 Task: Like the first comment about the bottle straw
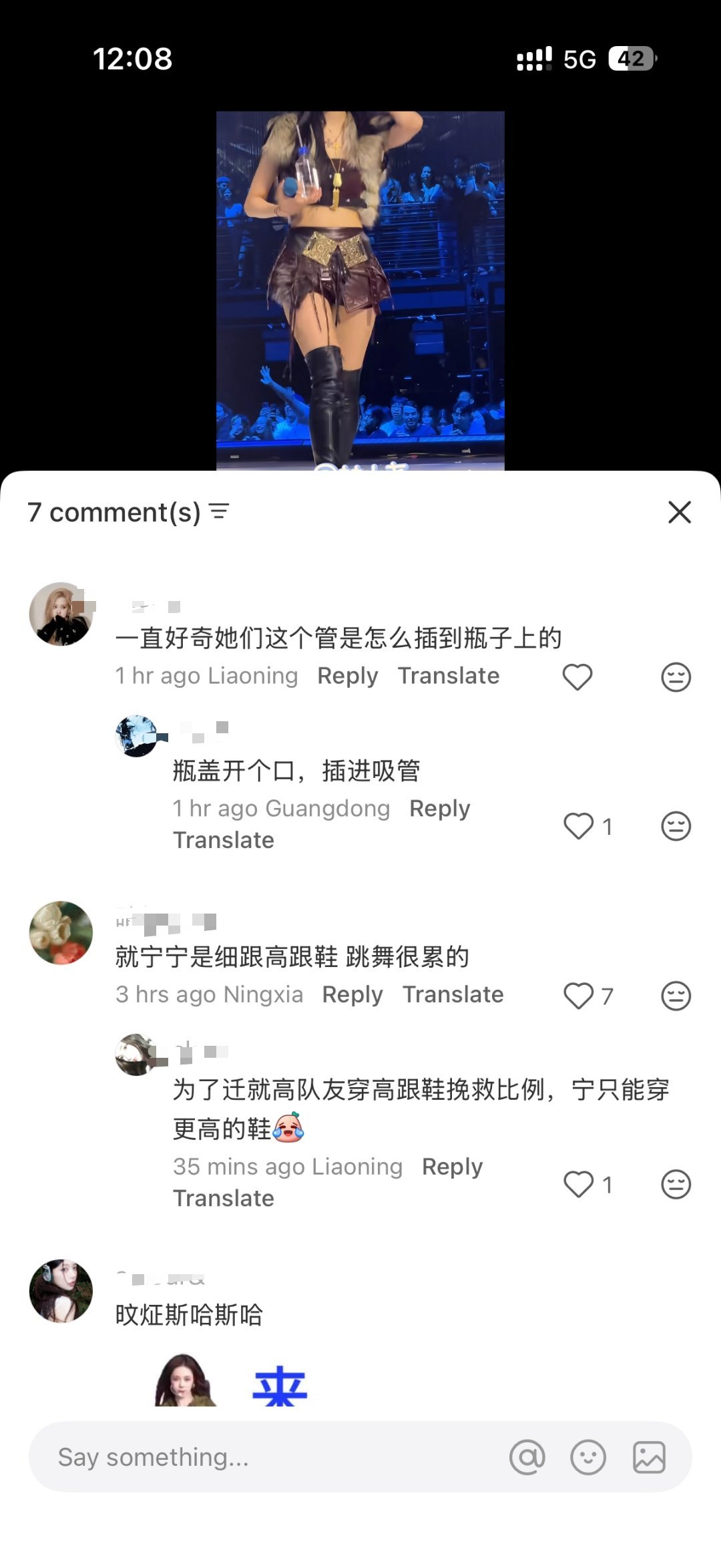(x=575, y=676)
